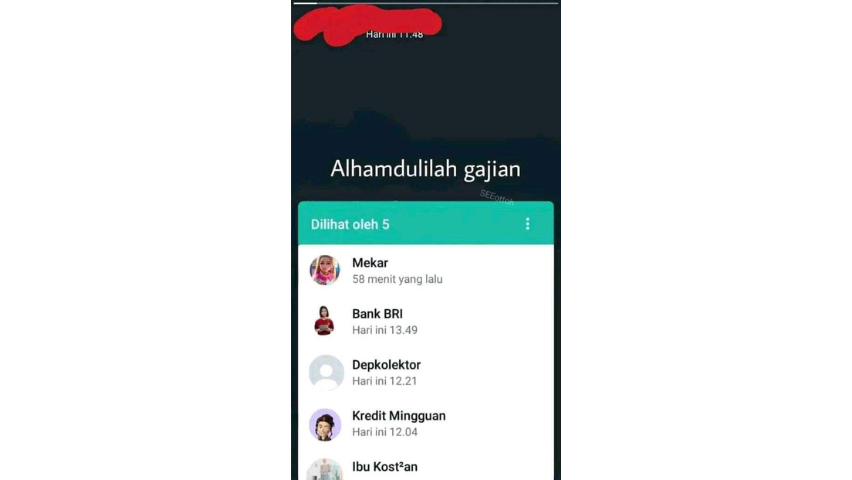Tap the Depkolektor viewer row
The image size is (852, 480).
[386, 372]
